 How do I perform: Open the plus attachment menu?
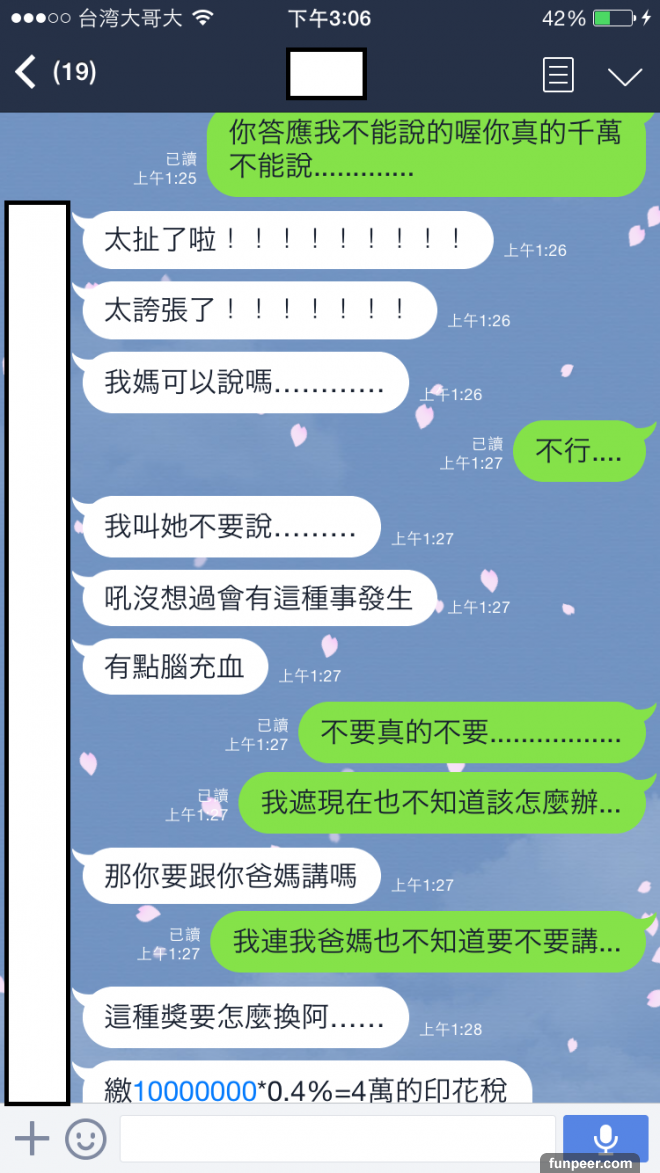coord(32,1138)
